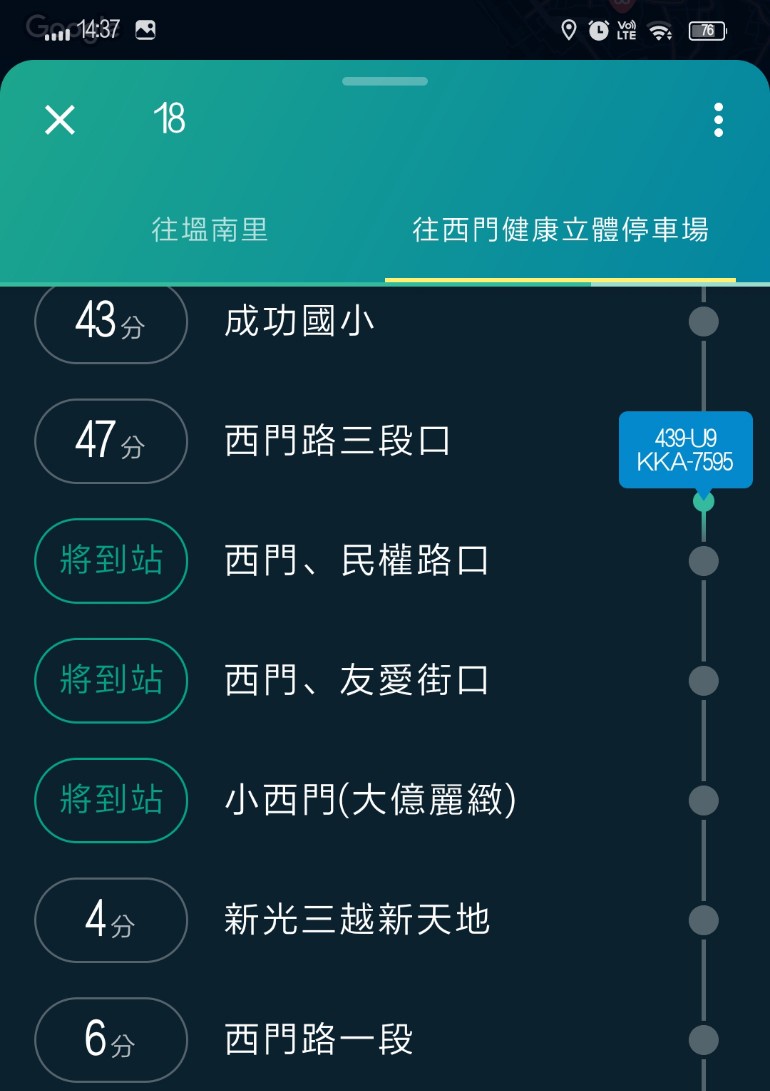Select the 往西門健康立體停車場 tab
Screen dimensions: 770x1091
coord(560,230)
